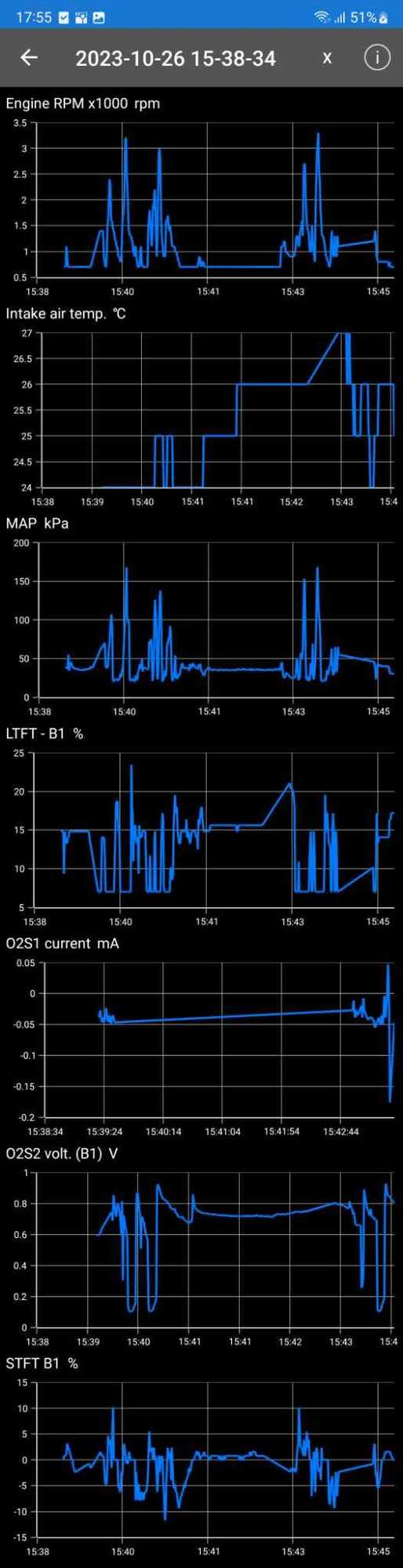Tap the x button in the app bar
403x1568 pixels.
point(327,58)
